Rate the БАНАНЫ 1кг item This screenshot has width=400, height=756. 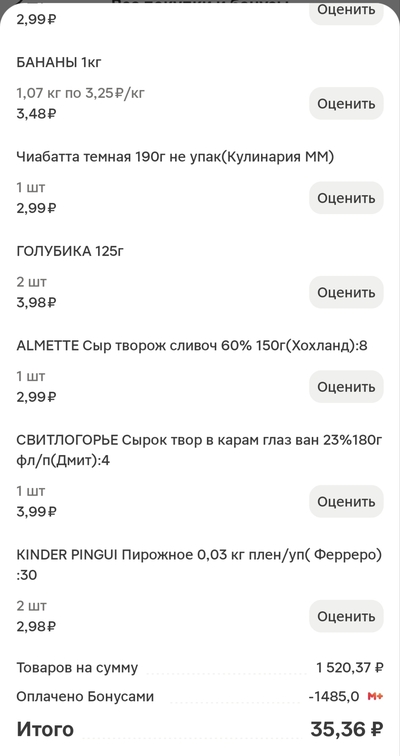[346, 103]
